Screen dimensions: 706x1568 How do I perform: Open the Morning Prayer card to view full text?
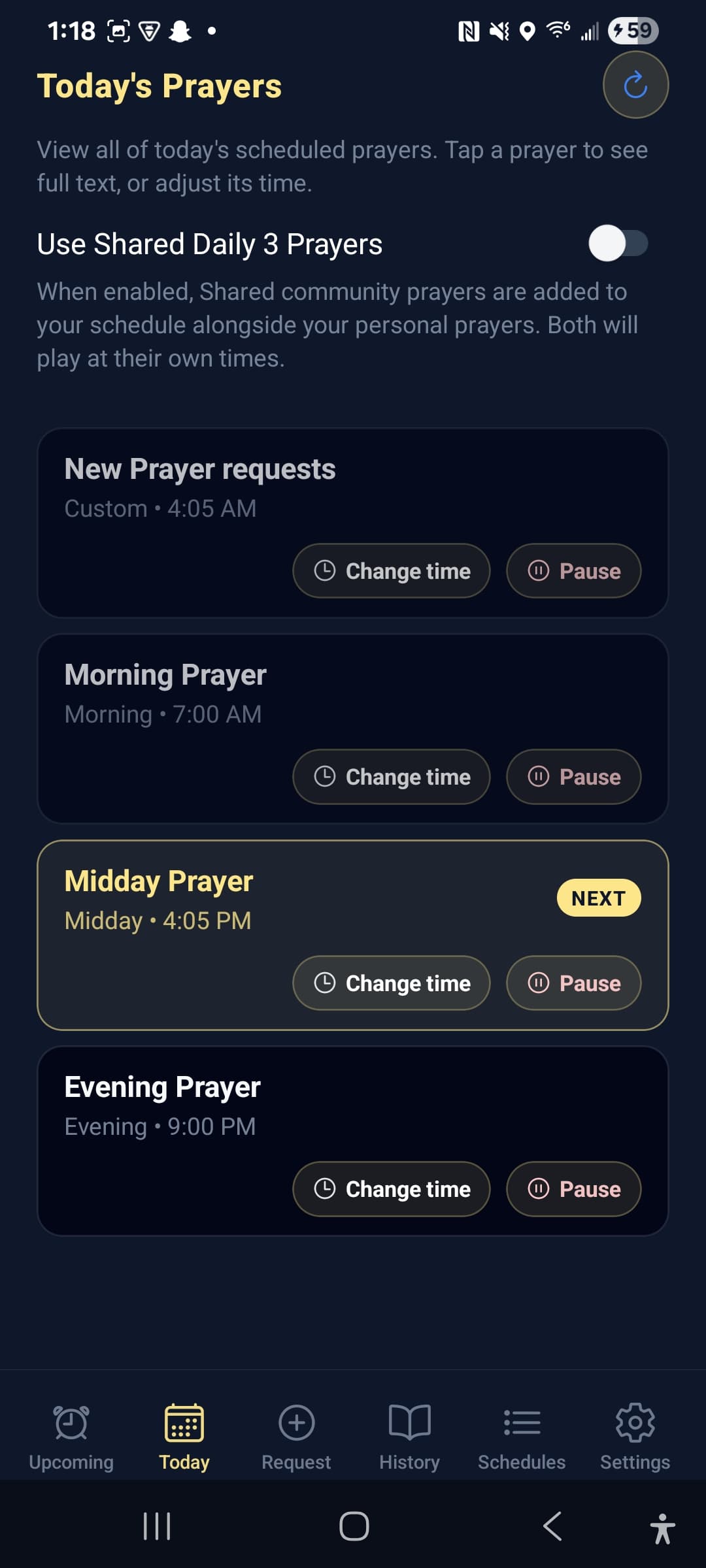pos(196,693)
